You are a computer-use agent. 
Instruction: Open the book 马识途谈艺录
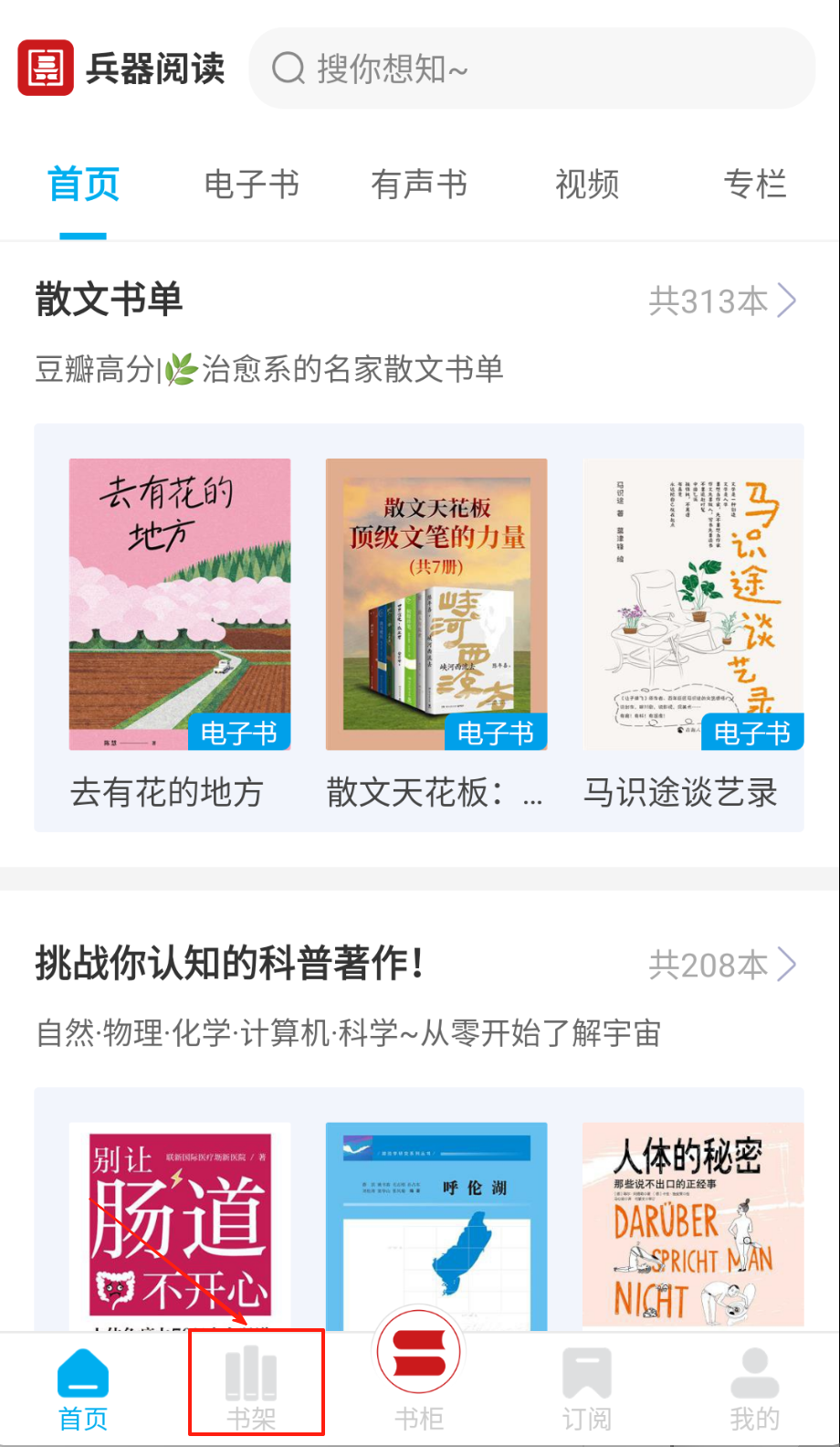click(693, 605)
